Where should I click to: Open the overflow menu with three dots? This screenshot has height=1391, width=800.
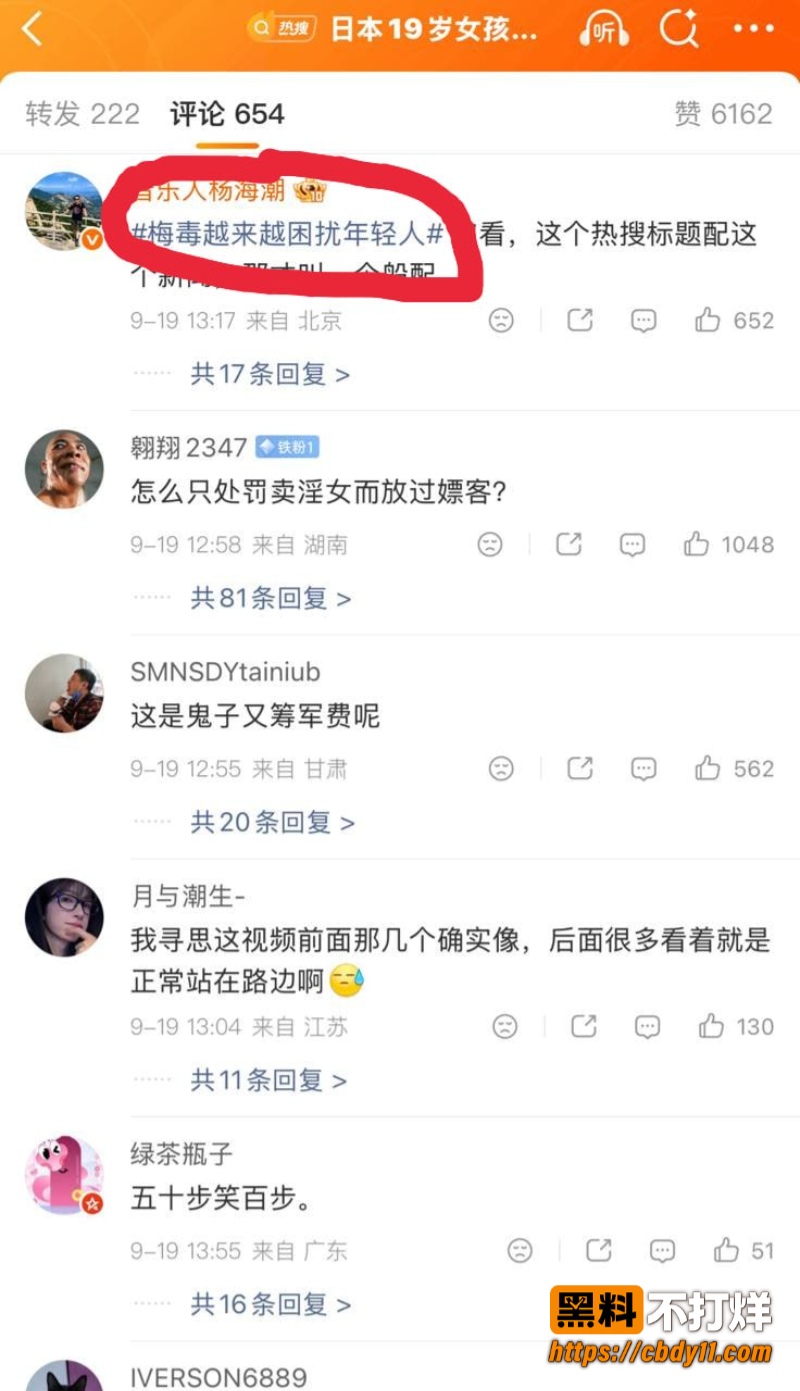tap(754, 29)
